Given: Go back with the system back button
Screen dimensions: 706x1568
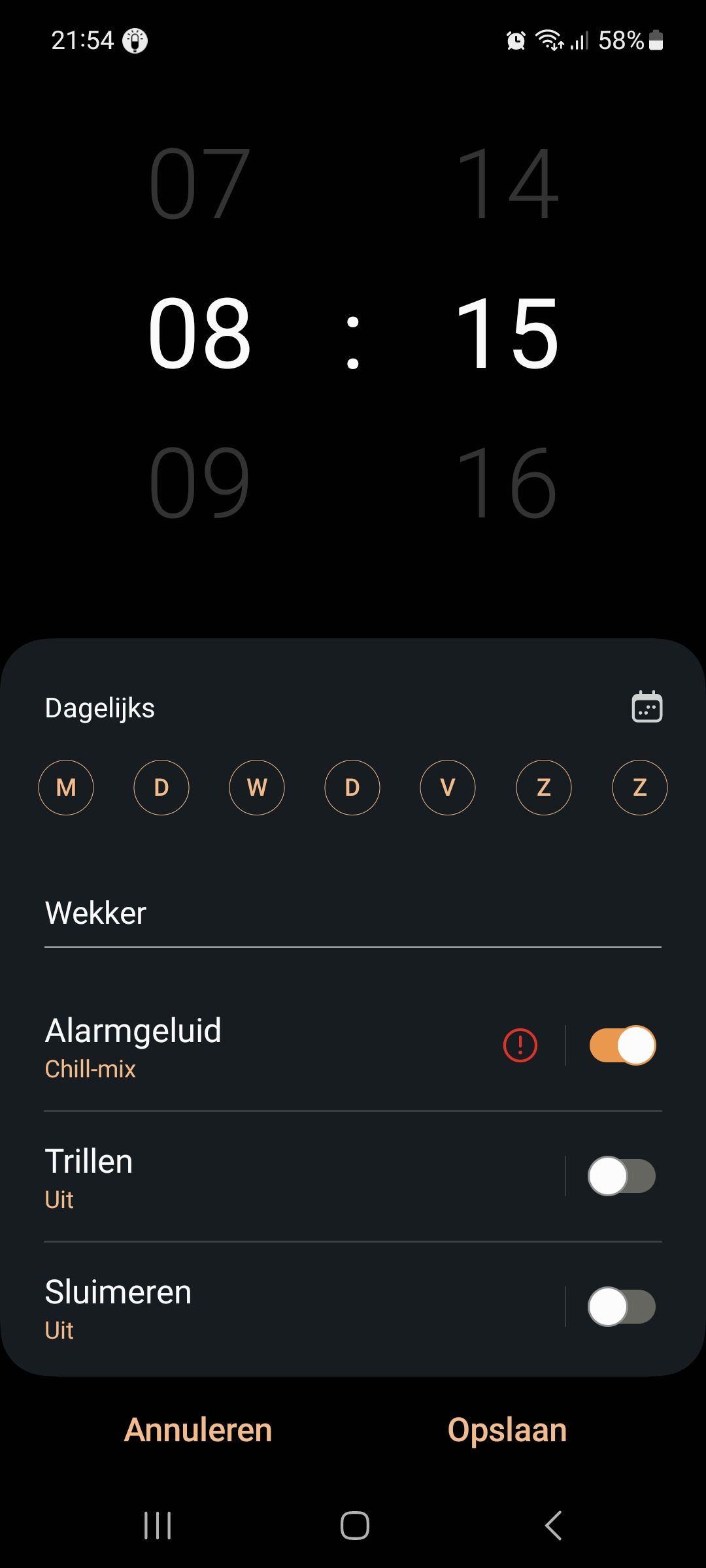Looking at the screenshot, I should (x=553, y=1526).
